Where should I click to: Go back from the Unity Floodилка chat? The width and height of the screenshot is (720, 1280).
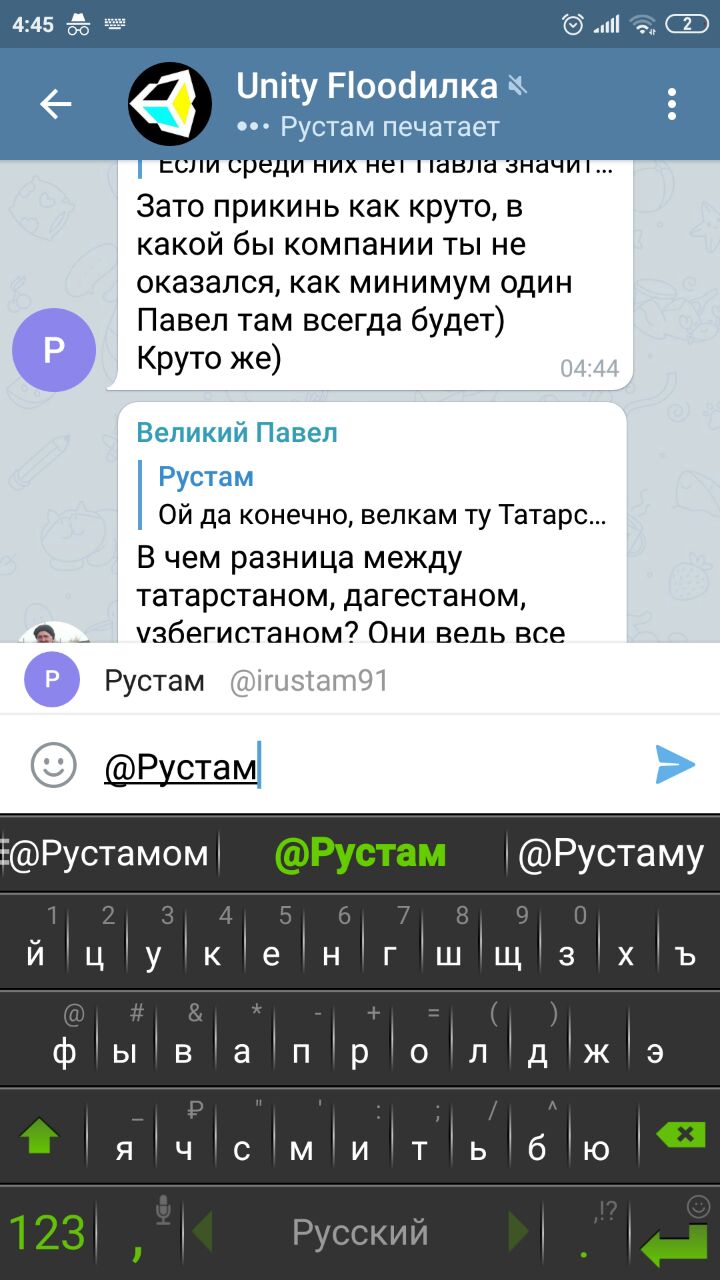point(56,104)
